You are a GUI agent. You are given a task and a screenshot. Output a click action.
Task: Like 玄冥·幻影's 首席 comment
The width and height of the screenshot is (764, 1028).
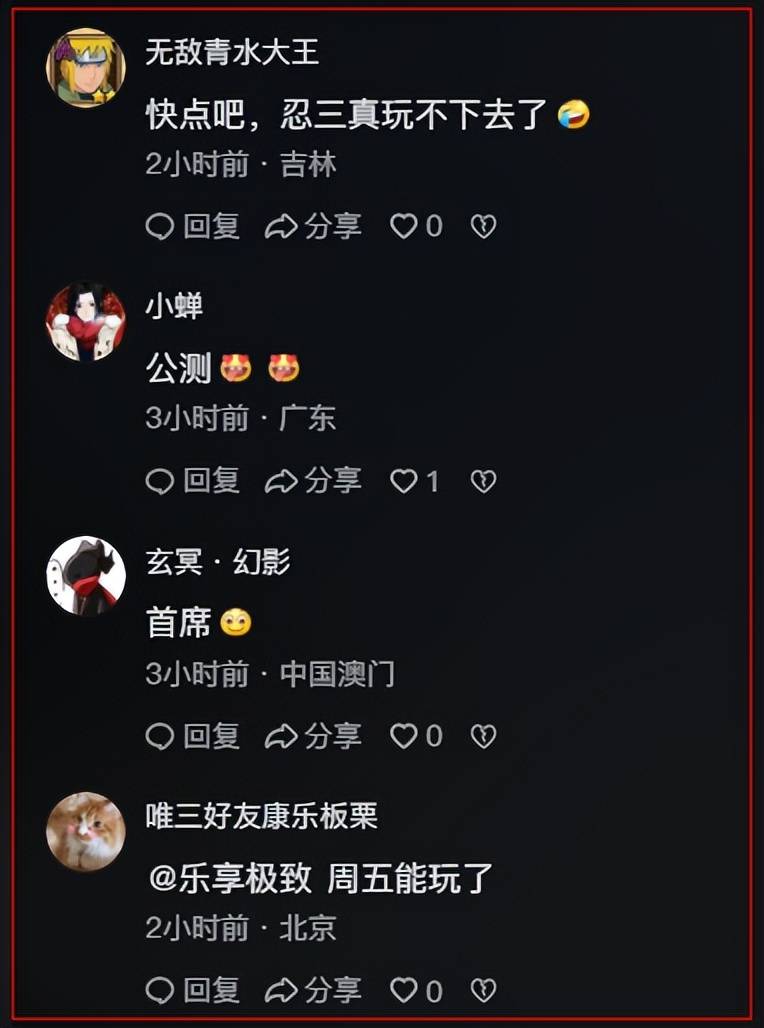(404, 737)
